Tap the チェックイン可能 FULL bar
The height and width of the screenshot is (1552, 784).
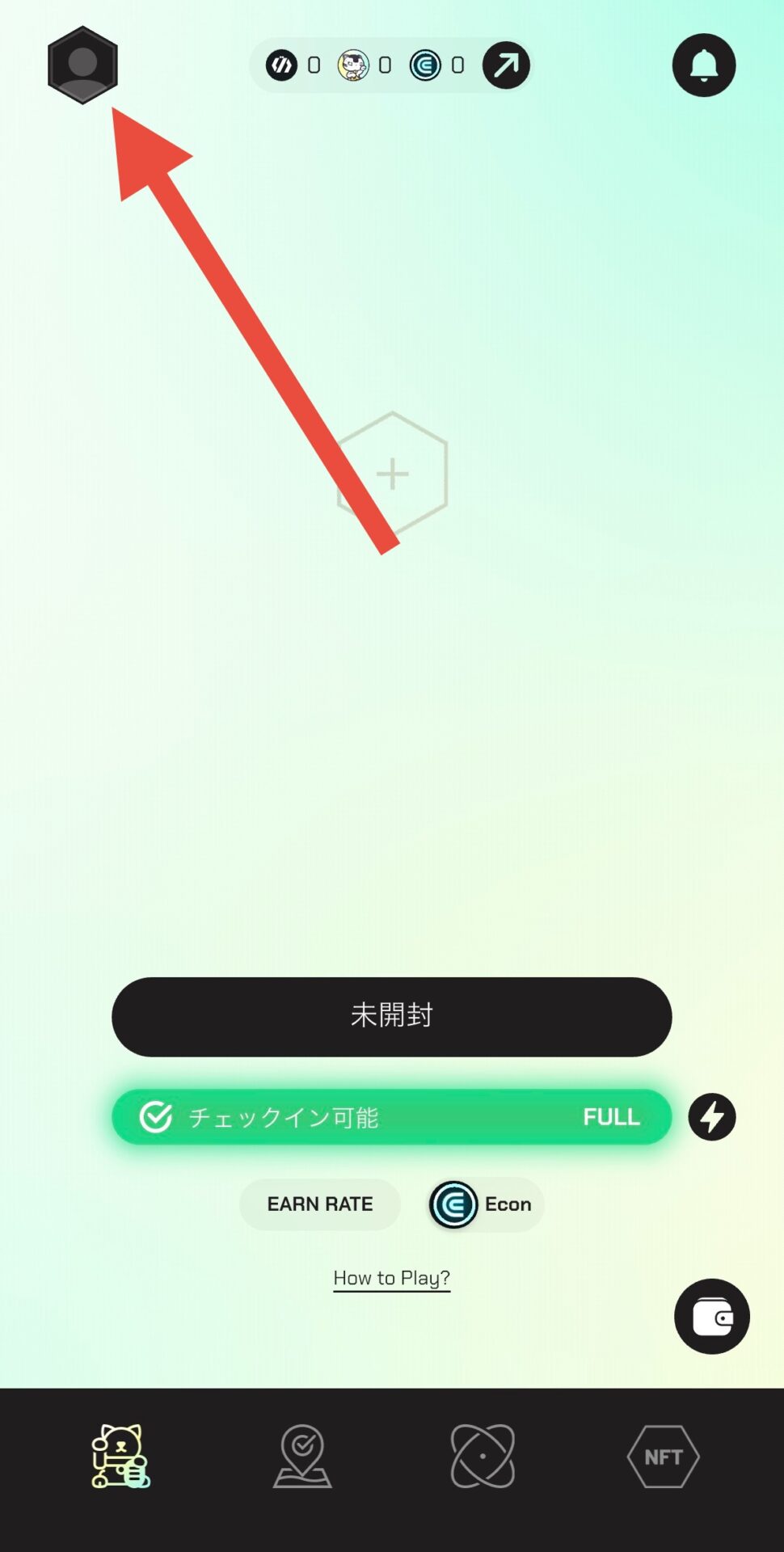[x=391, y=1117]
